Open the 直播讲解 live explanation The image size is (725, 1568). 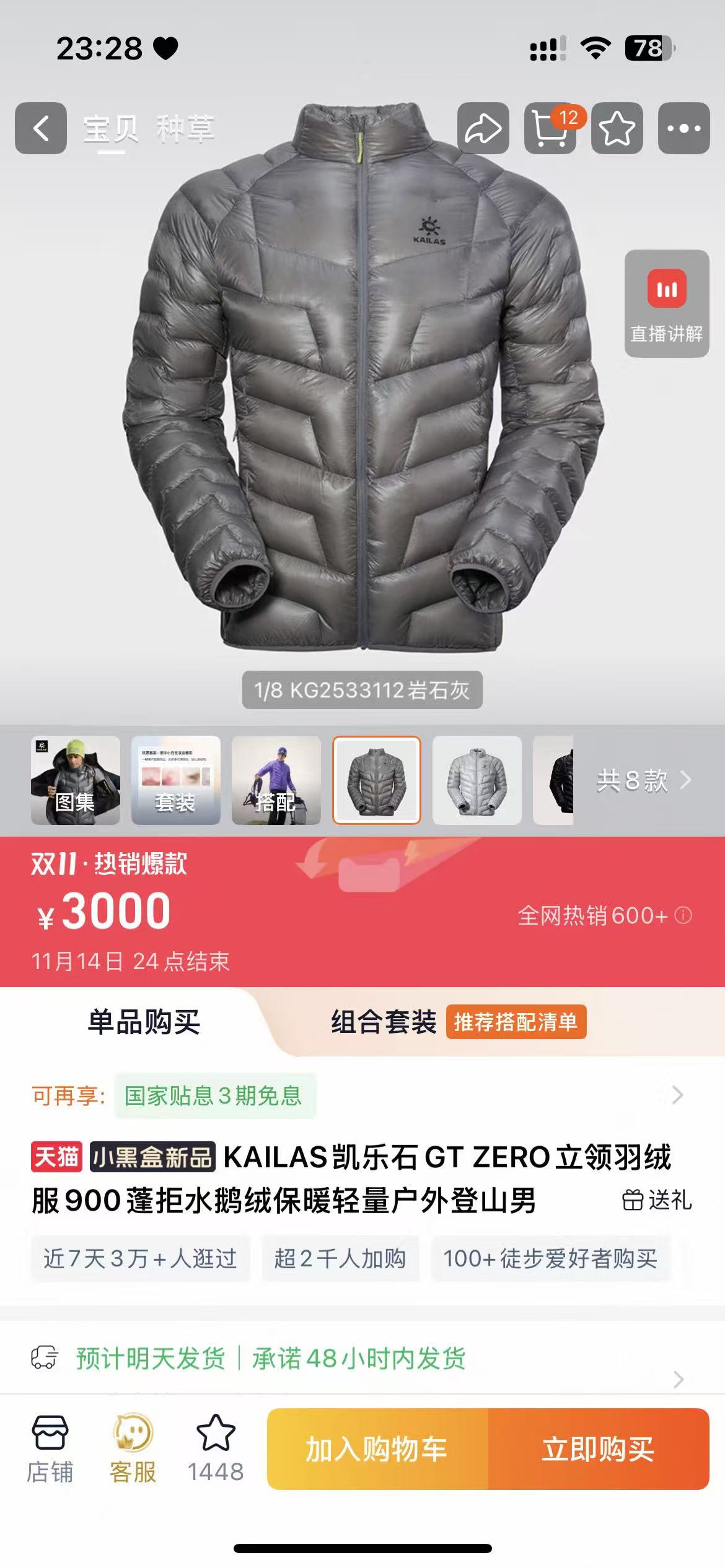(x=667, y=303)
